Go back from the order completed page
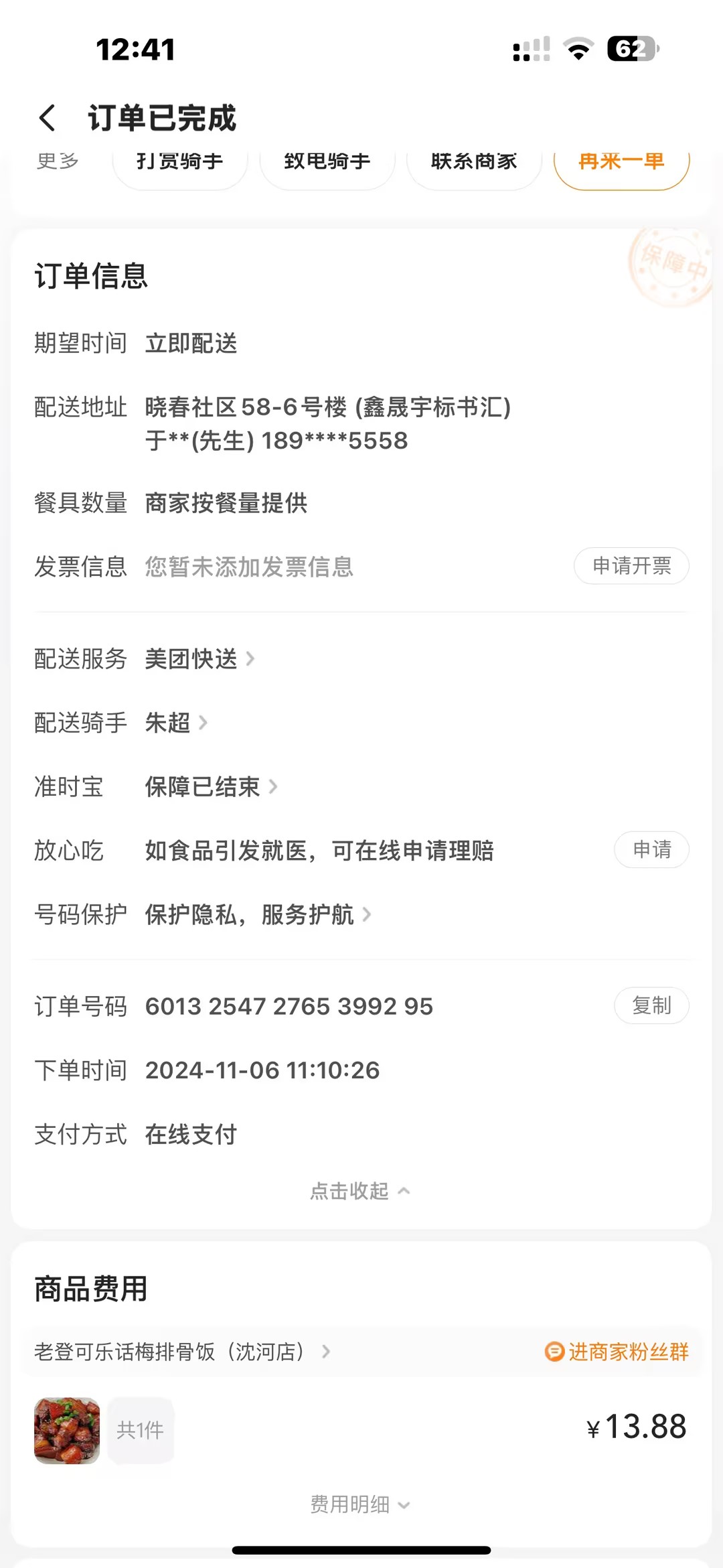This screenshot has width=723, height=1568. tap(47, 118)
